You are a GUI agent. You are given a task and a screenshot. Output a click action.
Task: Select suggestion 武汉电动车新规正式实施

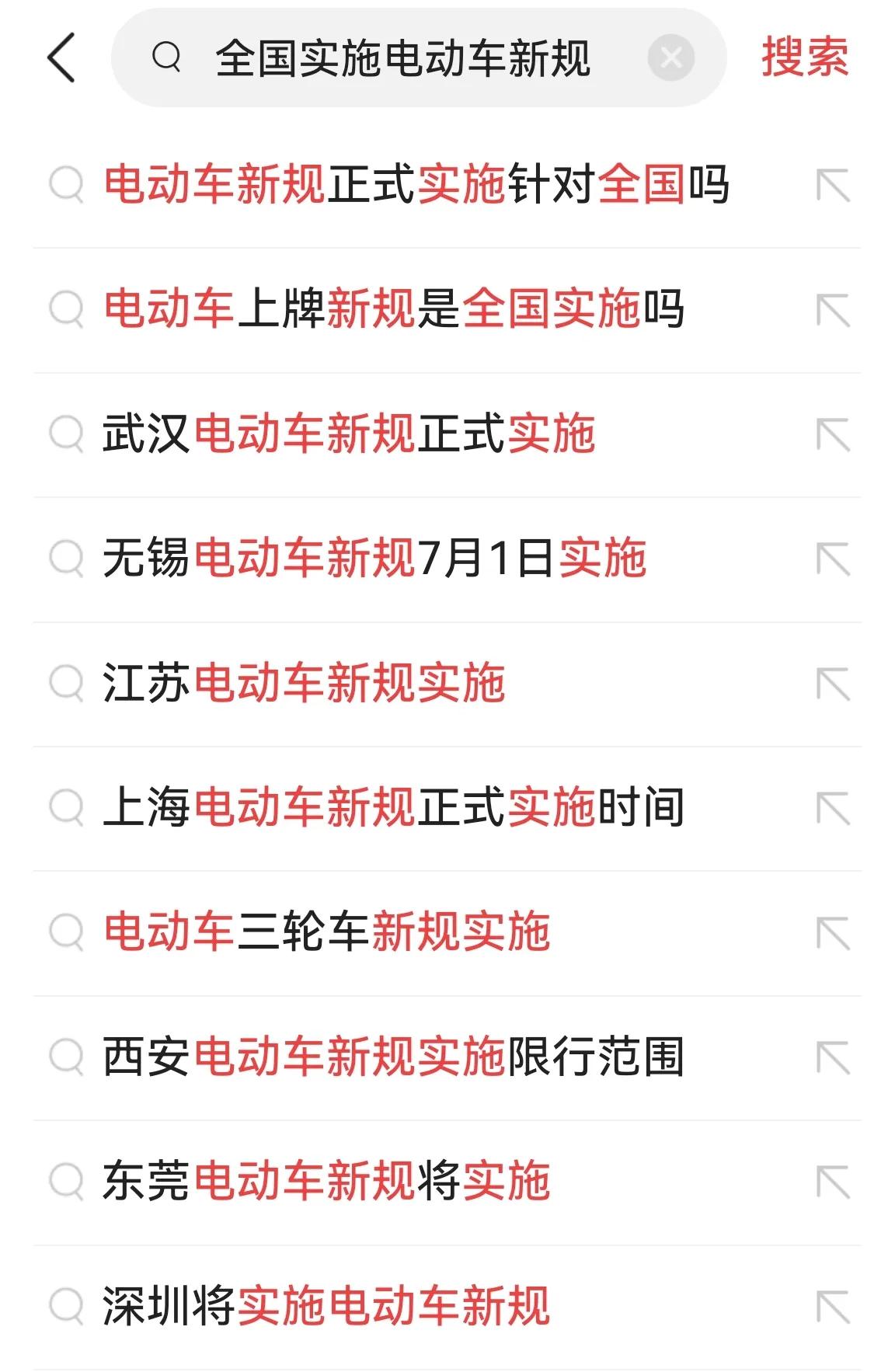(x=350, y=435)
